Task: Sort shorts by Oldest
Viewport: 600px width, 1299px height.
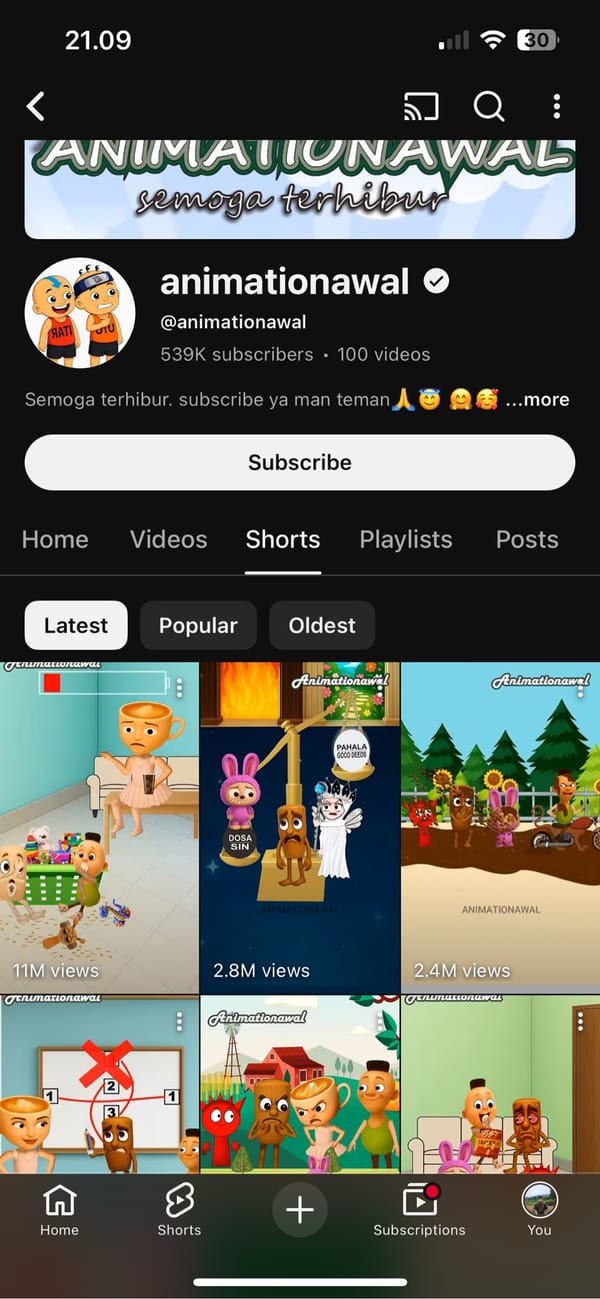Action: 322,626
